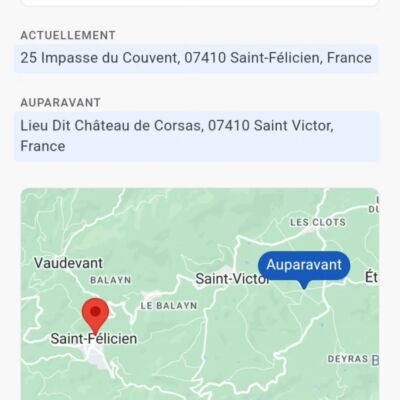The width and height of the screenshot is (400, 400).
Task: Tap the red pin at Saint-Félicien
Action: (x=95, y=316)
